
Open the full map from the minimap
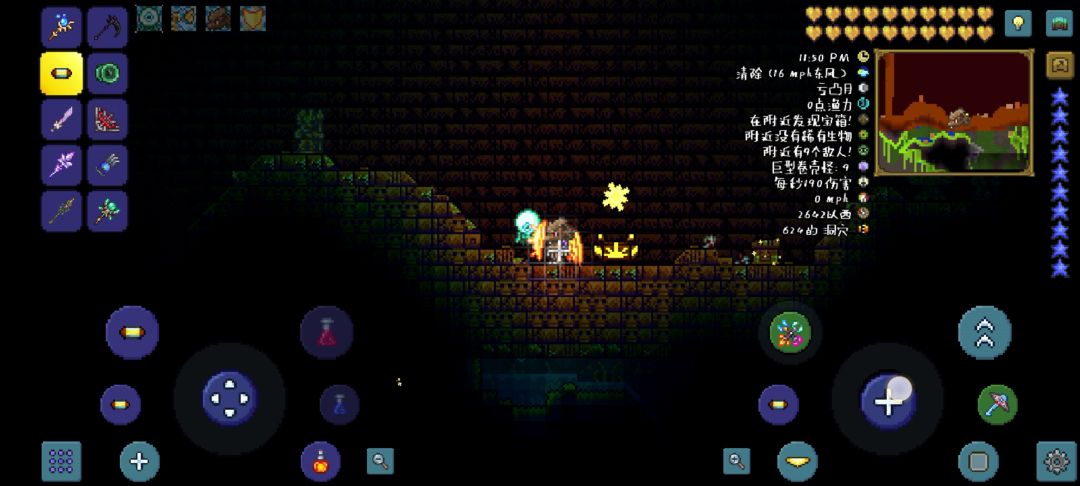954,112
